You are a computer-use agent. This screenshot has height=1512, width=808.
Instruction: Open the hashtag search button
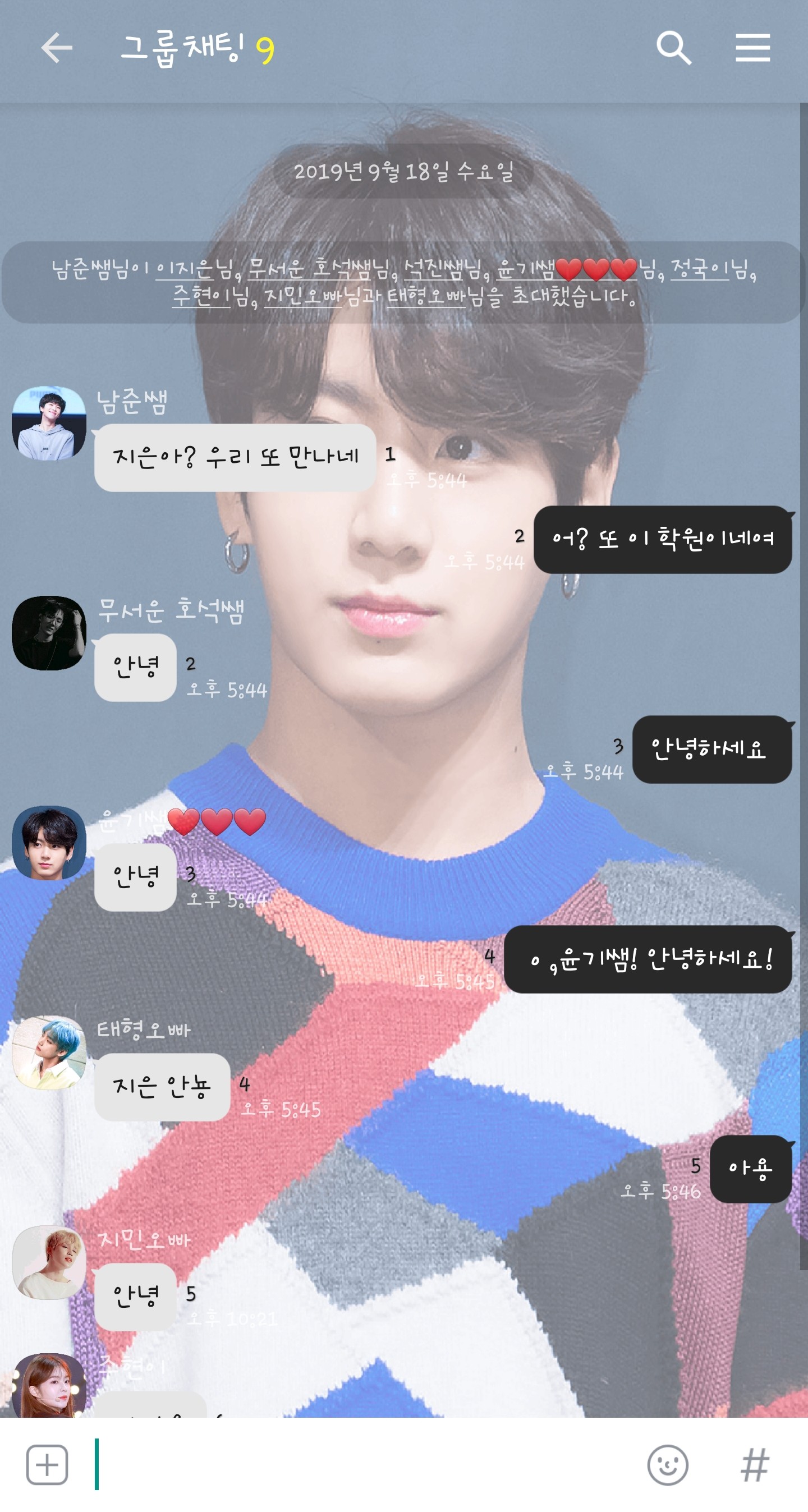click(755, 1465)
